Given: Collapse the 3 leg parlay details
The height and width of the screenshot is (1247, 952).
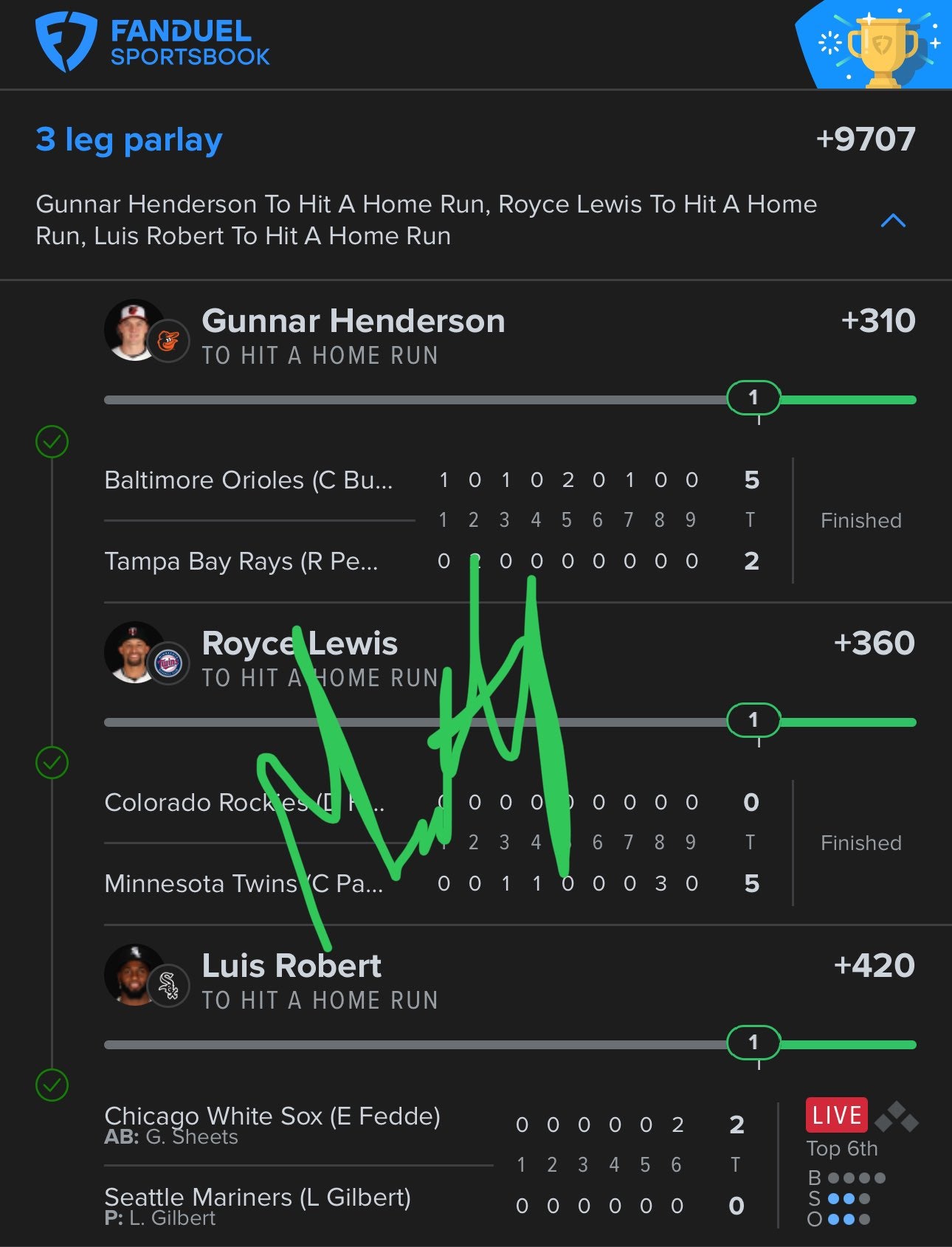Looking at the screenshot, I should (x=893, y=221).
